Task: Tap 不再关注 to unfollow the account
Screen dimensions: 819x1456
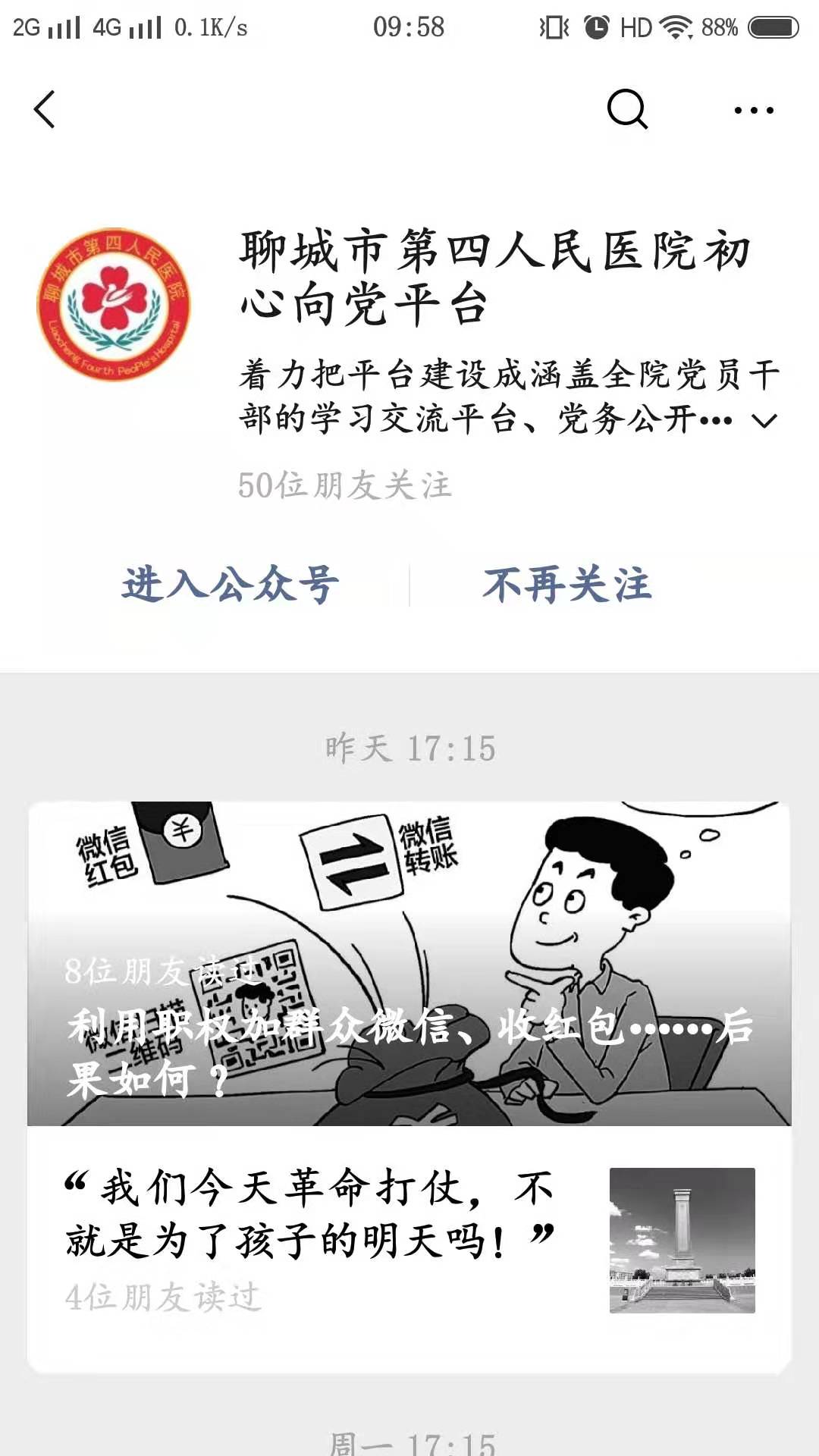Action: pos(567,585)
